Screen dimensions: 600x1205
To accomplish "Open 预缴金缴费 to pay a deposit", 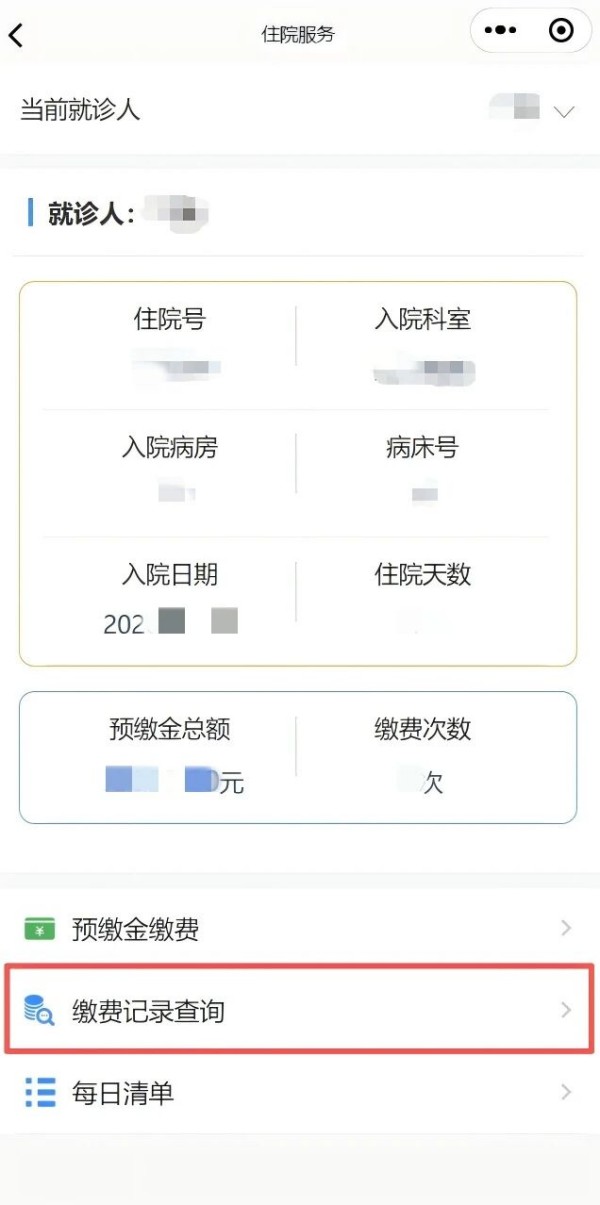I will (300, 929).
